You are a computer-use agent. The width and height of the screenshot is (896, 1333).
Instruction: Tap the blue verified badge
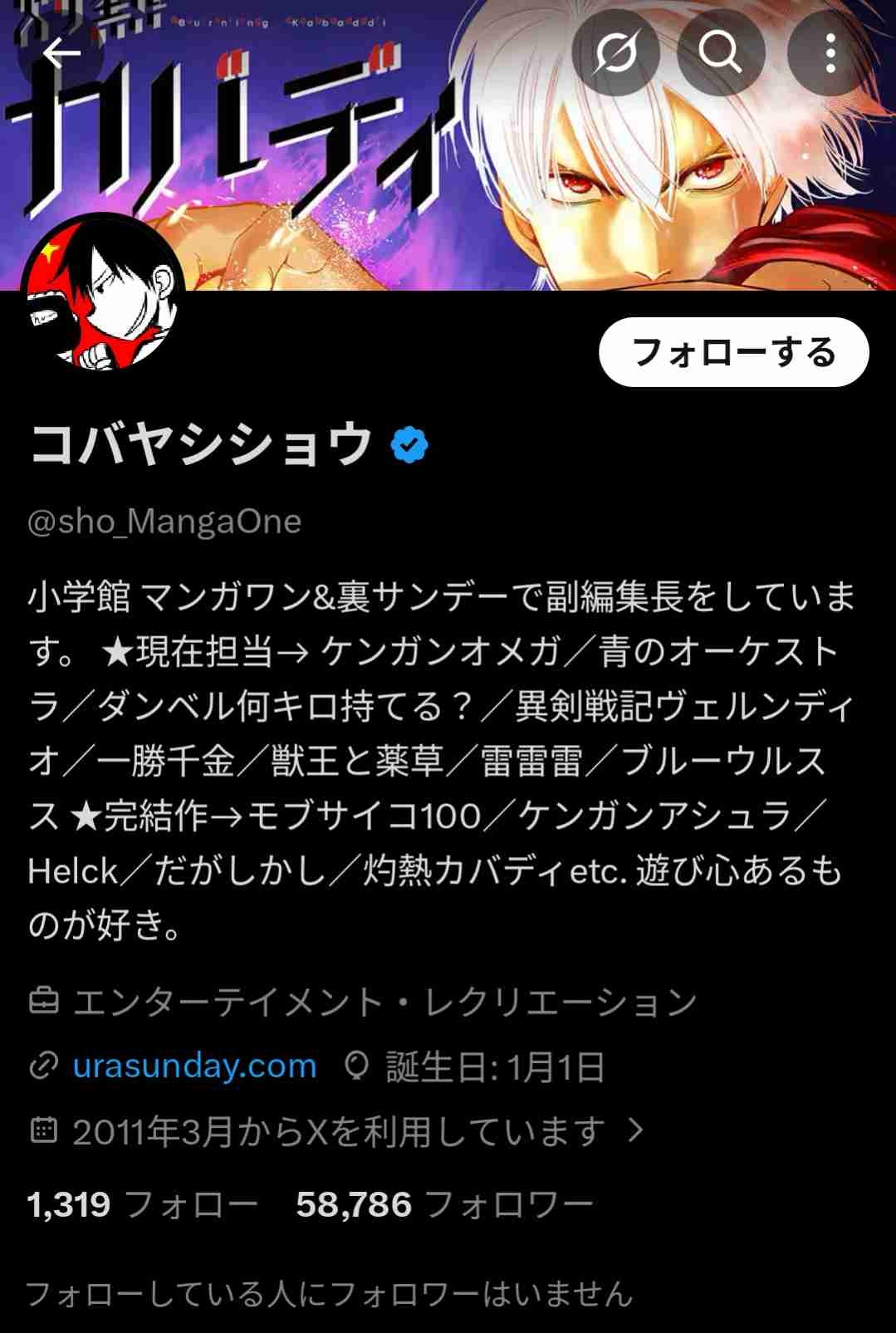(x=409, y=445)
